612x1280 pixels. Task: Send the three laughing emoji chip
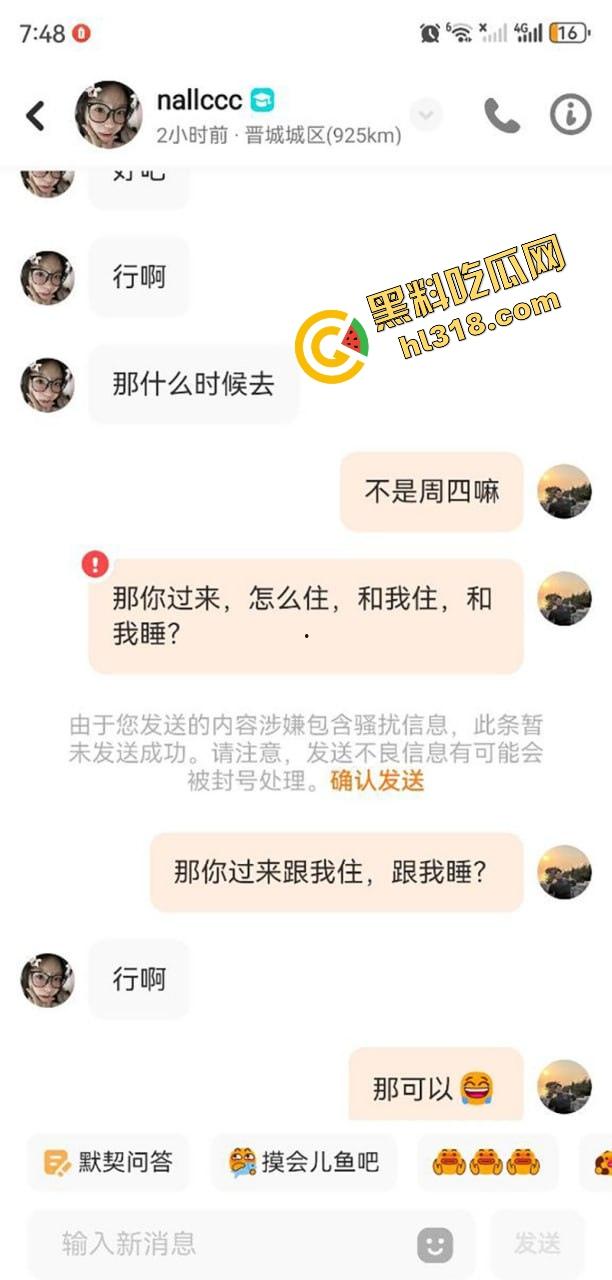pos(486,1162)
